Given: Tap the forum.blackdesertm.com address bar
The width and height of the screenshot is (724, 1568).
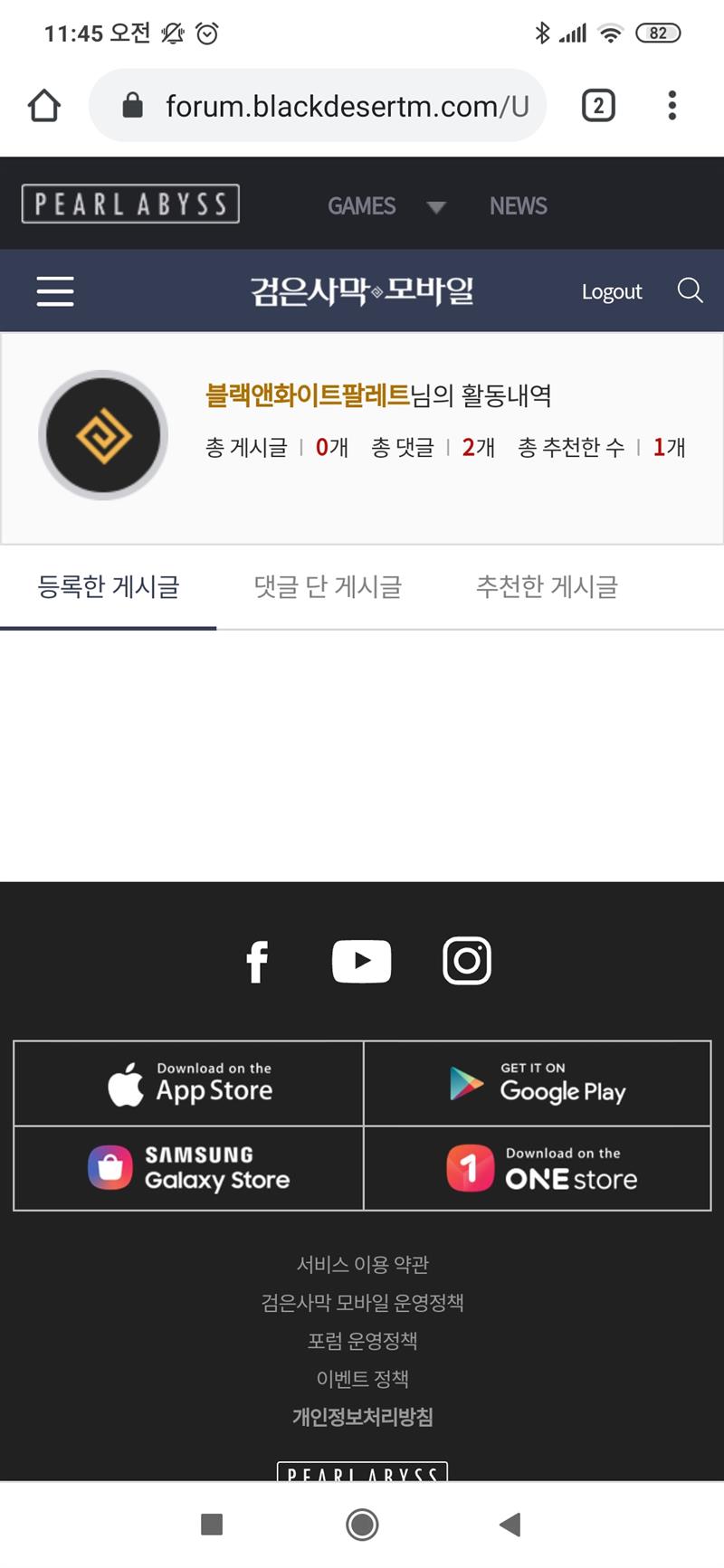Looking at the screenshot, I should pyautogui.click(x=318, y=106).
